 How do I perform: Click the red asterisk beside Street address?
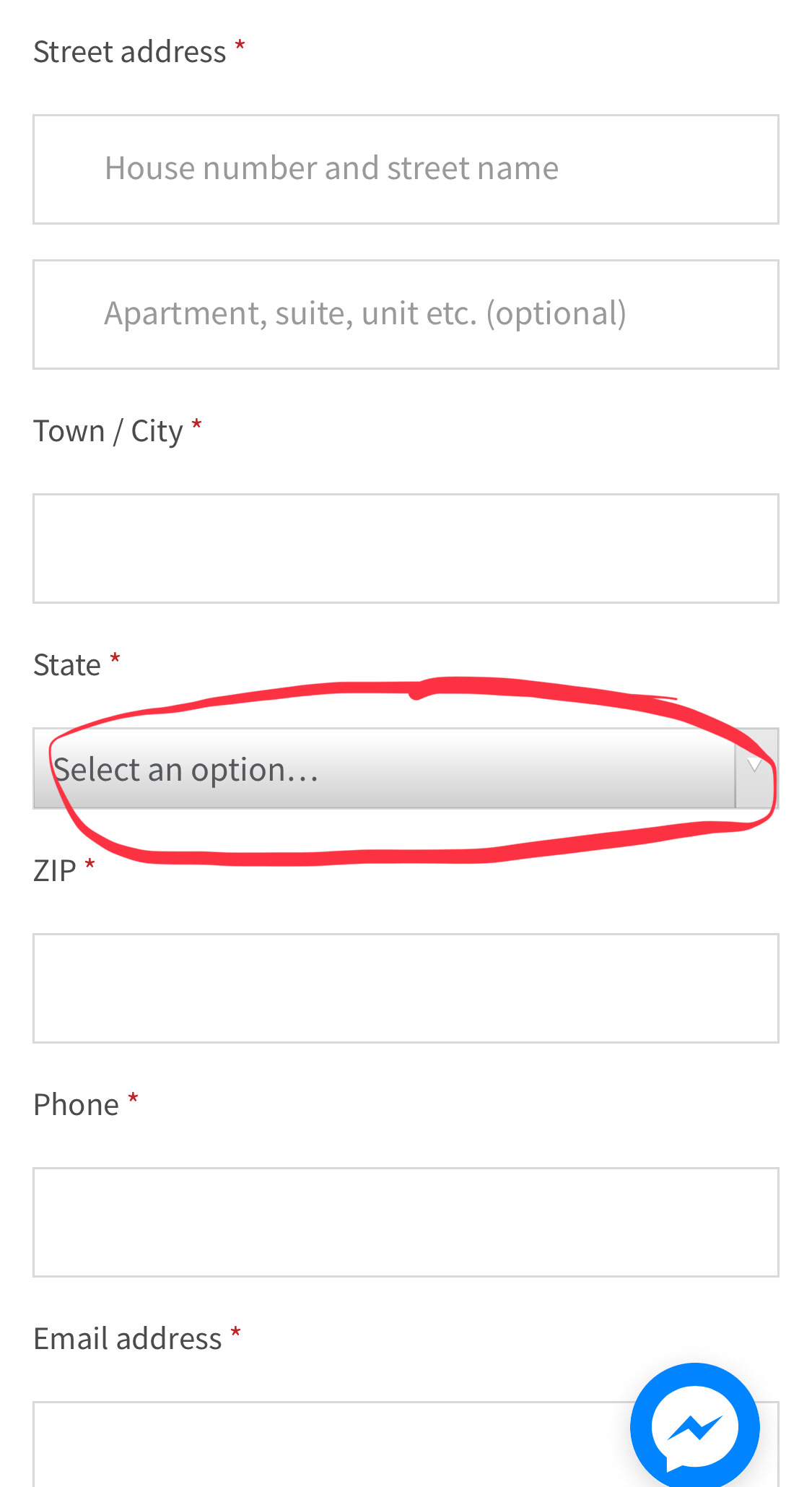(240, 48)
